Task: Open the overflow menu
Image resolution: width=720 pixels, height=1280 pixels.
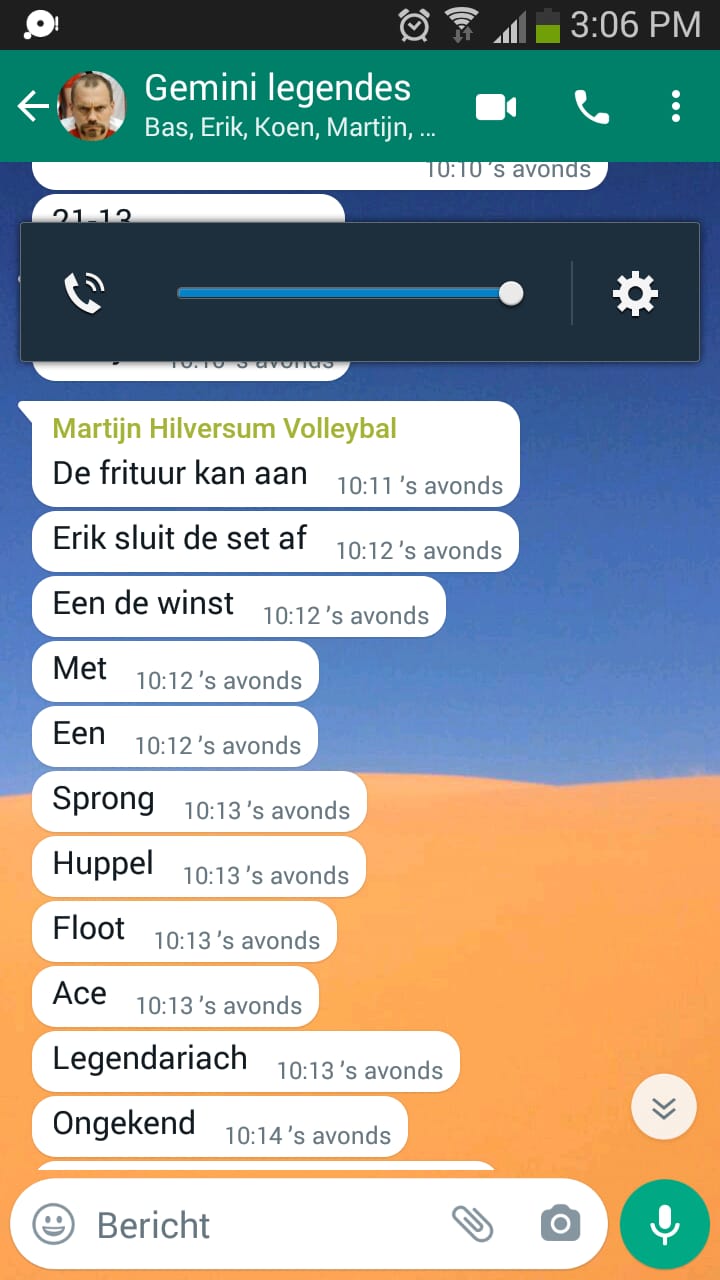Action: (676, 106)
